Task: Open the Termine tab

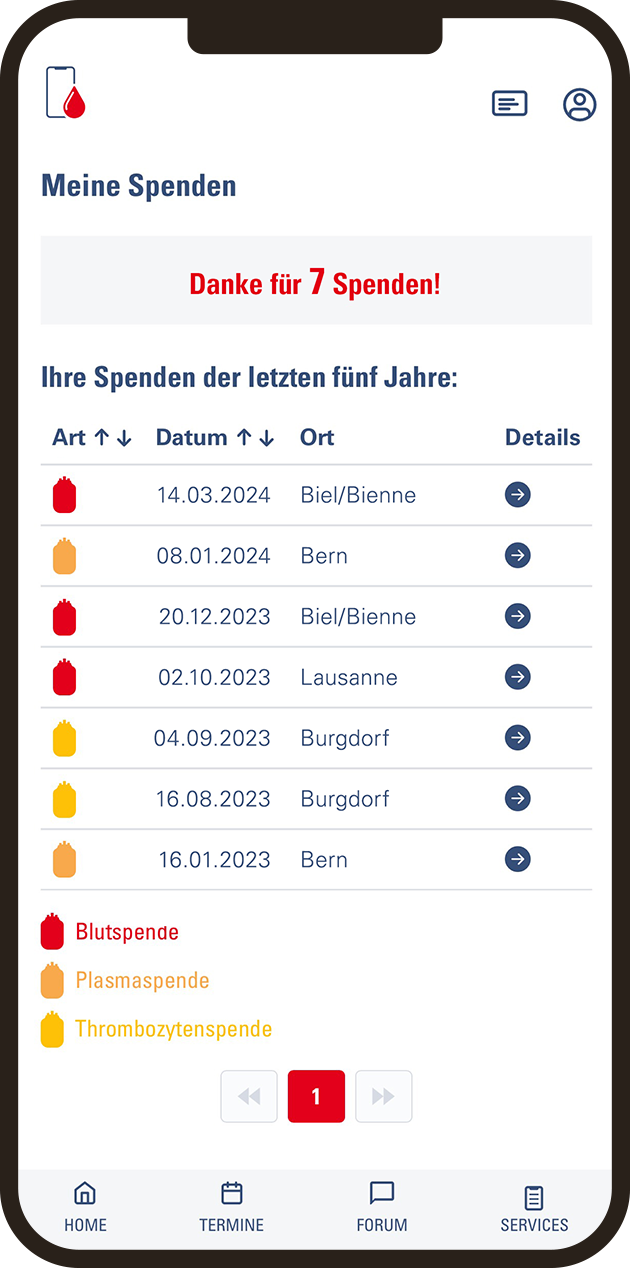Action: (232, 1206)
